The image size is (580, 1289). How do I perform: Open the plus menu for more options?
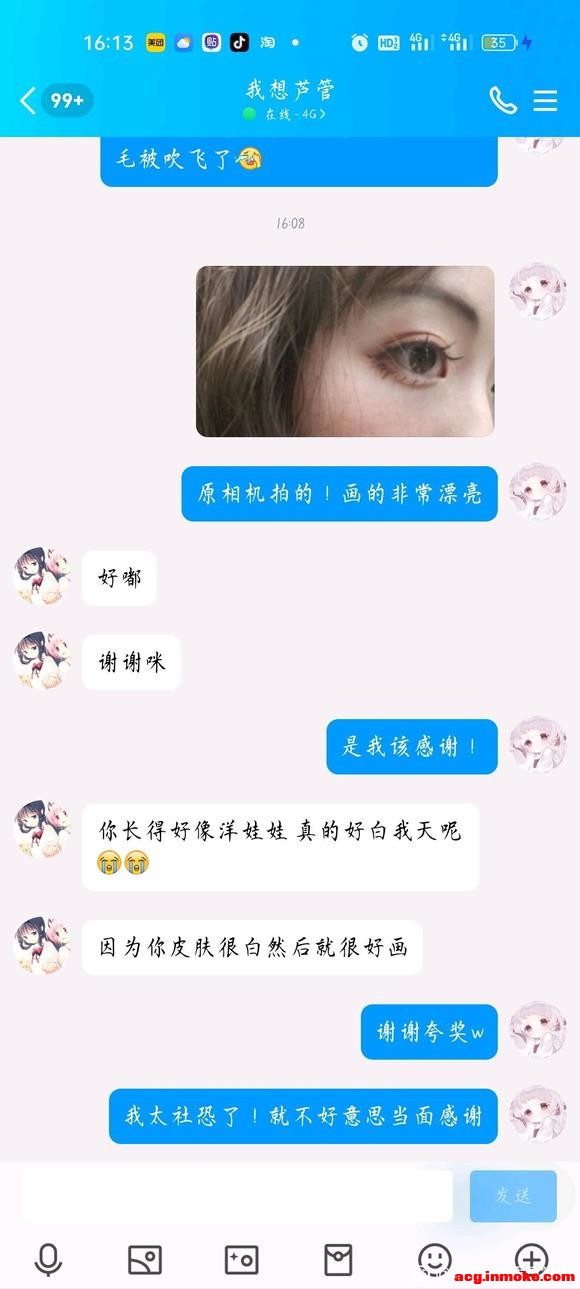click(x=531, y=1259)
